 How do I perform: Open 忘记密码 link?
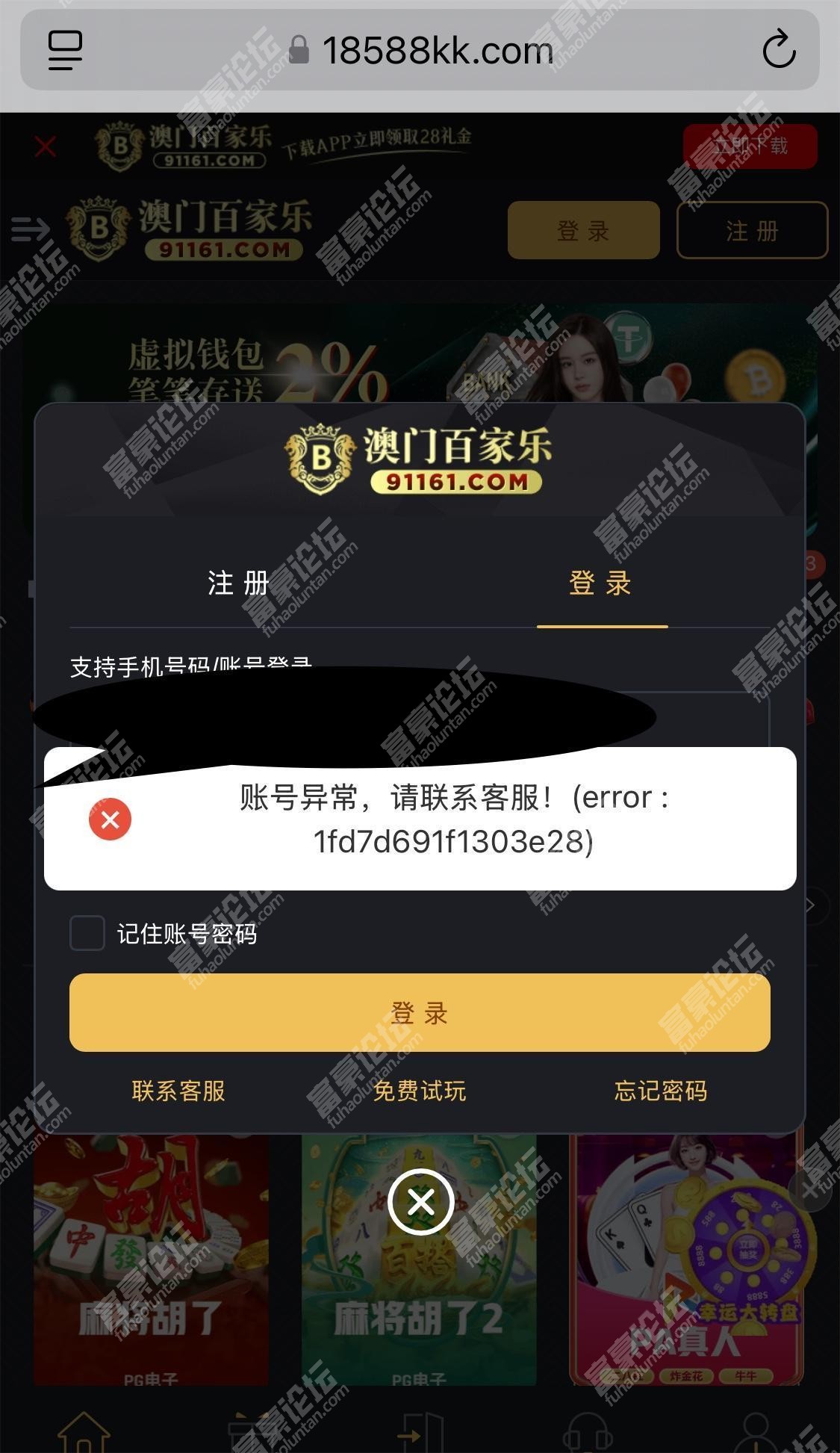(661, 1091)
